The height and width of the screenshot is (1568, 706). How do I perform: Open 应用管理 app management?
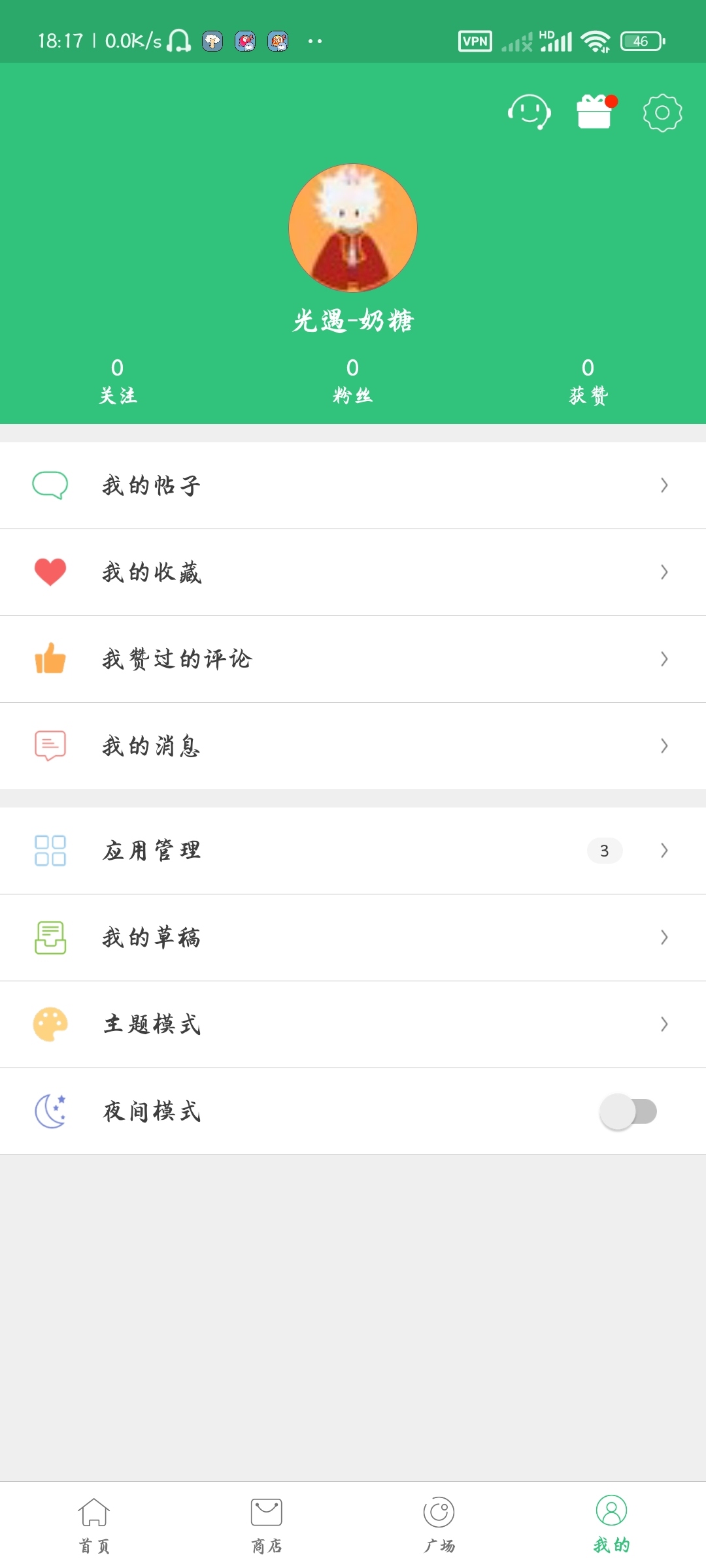coord(353,851)
